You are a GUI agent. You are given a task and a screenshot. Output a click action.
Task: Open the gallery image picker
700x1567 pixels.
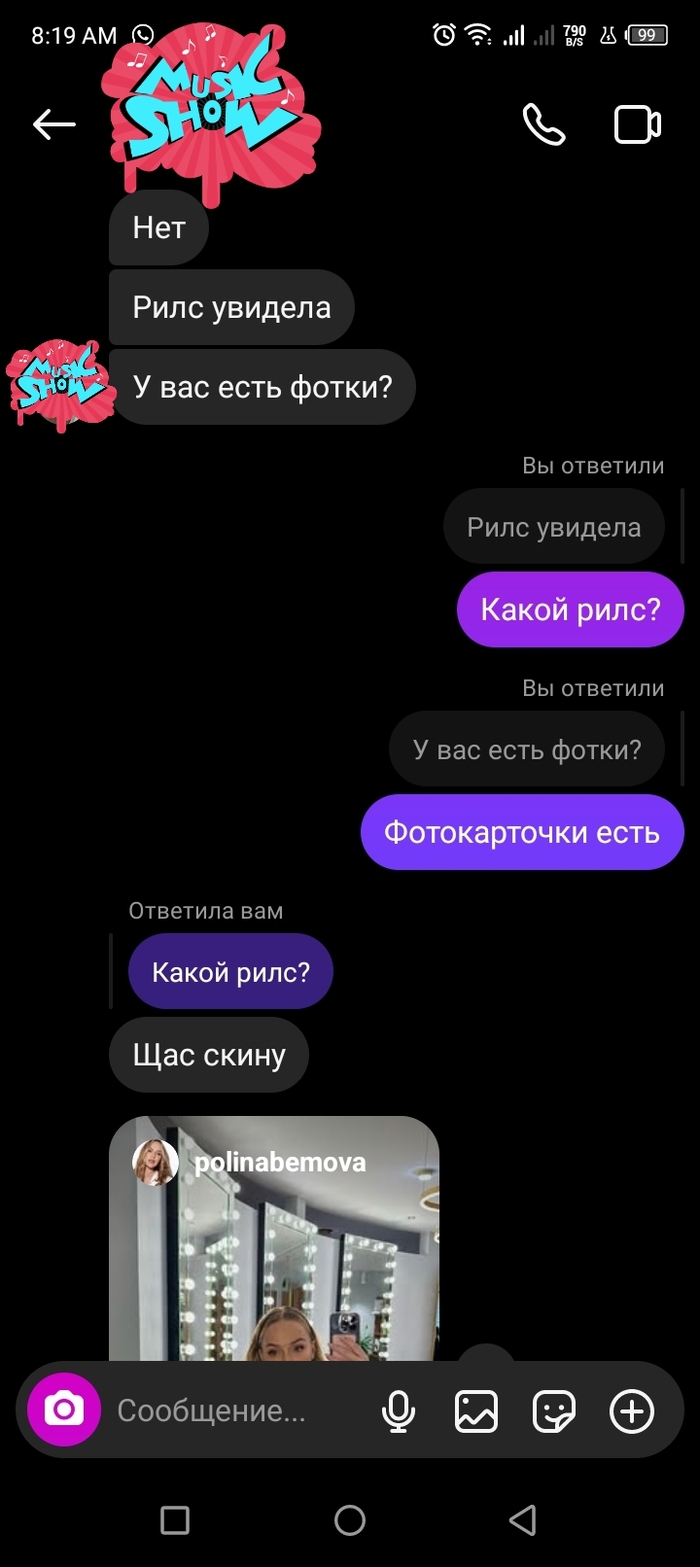tap(476, 1411)
